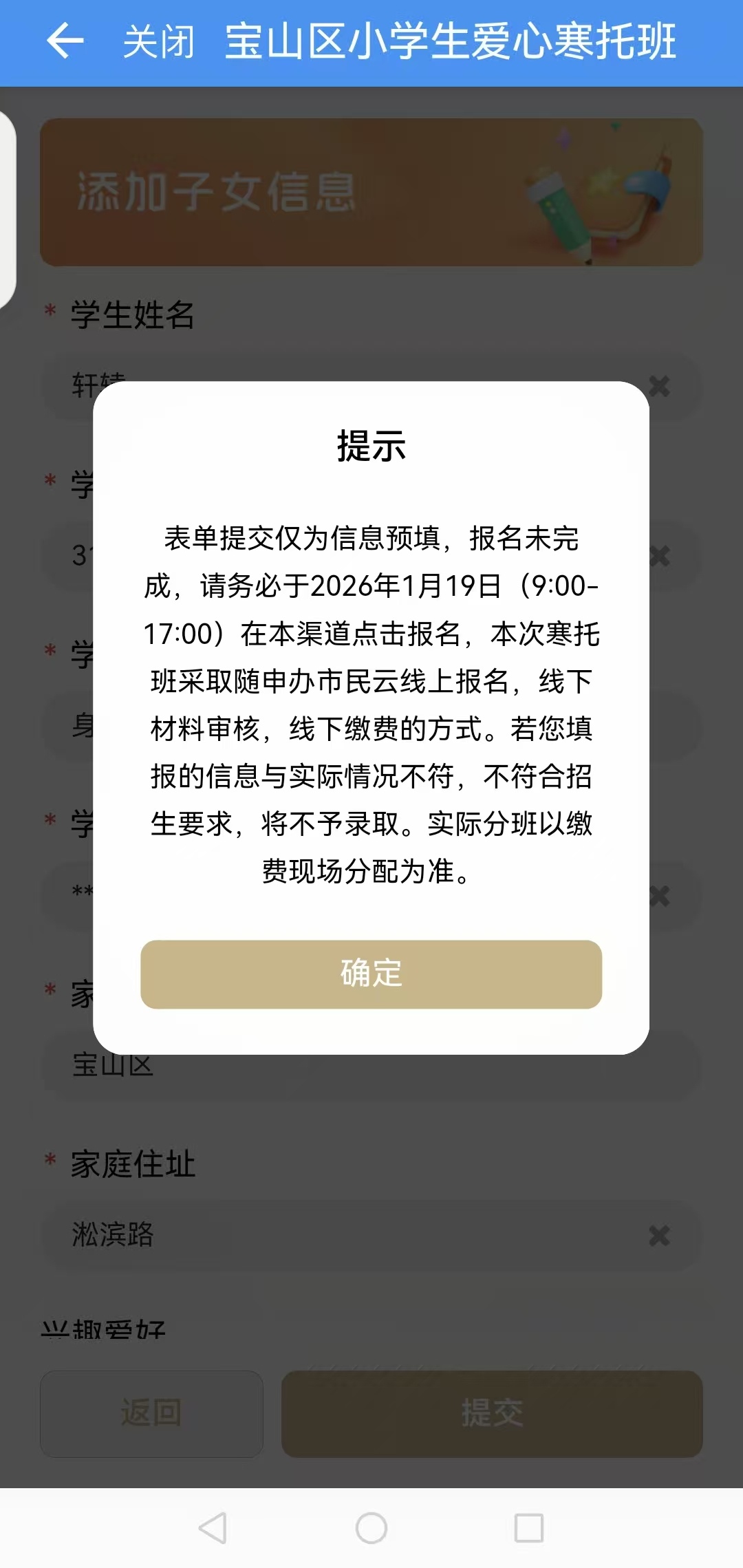Go back using the header arrow
Viewport: 743px width, 1568px height.
point(65,41)
